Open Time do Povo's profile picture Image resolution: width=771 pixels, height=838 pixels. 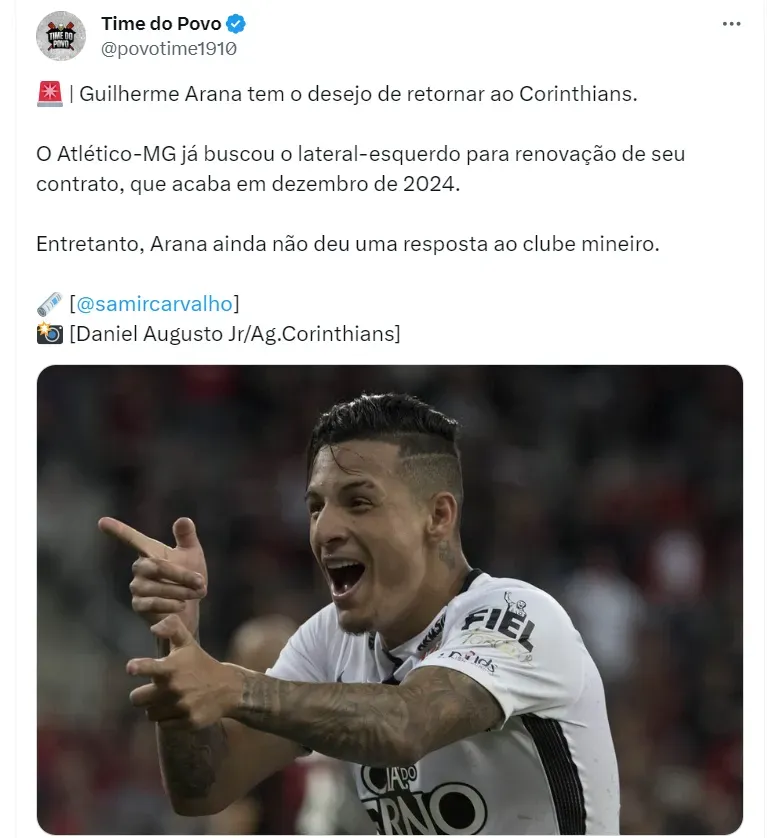(x=61, y=36)
